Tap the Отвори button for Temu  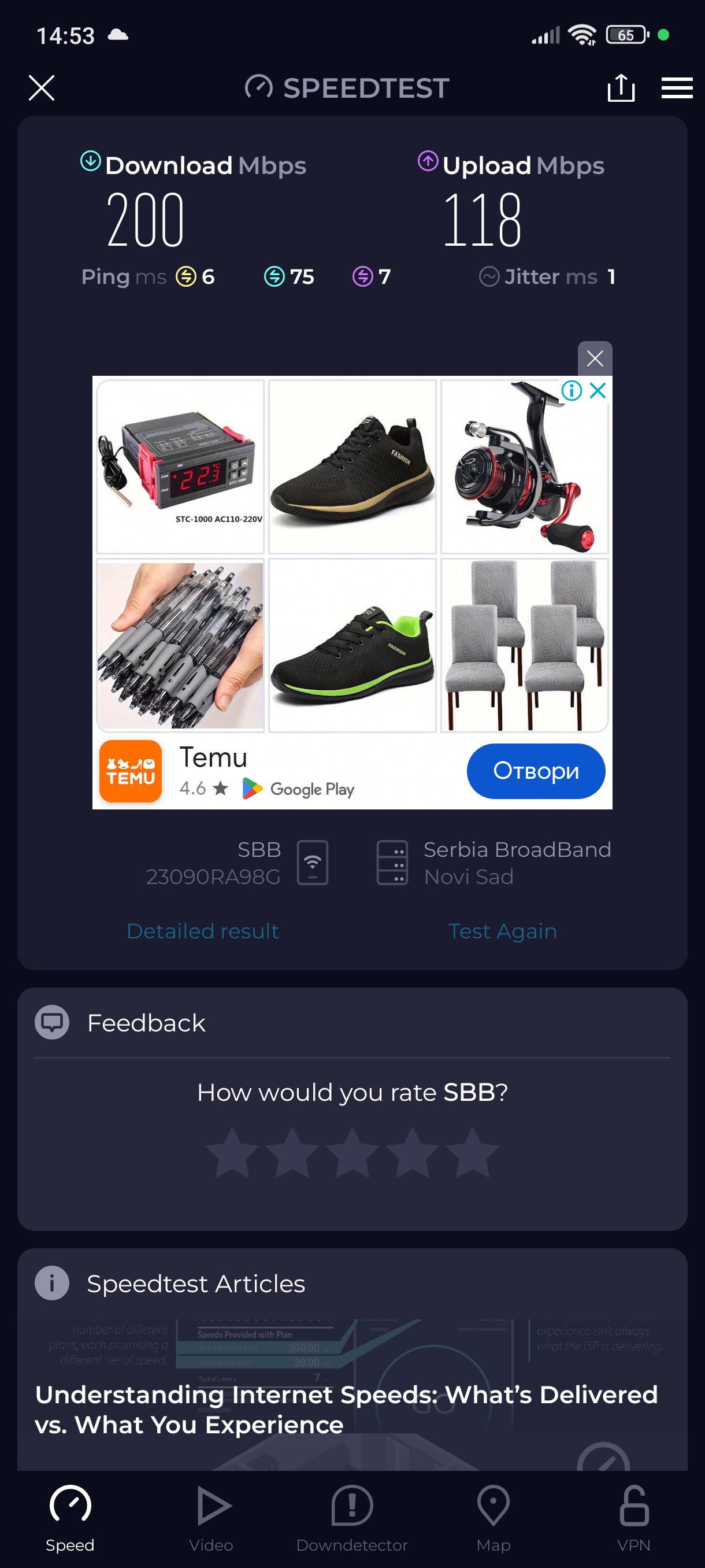(x=535, y=771)
